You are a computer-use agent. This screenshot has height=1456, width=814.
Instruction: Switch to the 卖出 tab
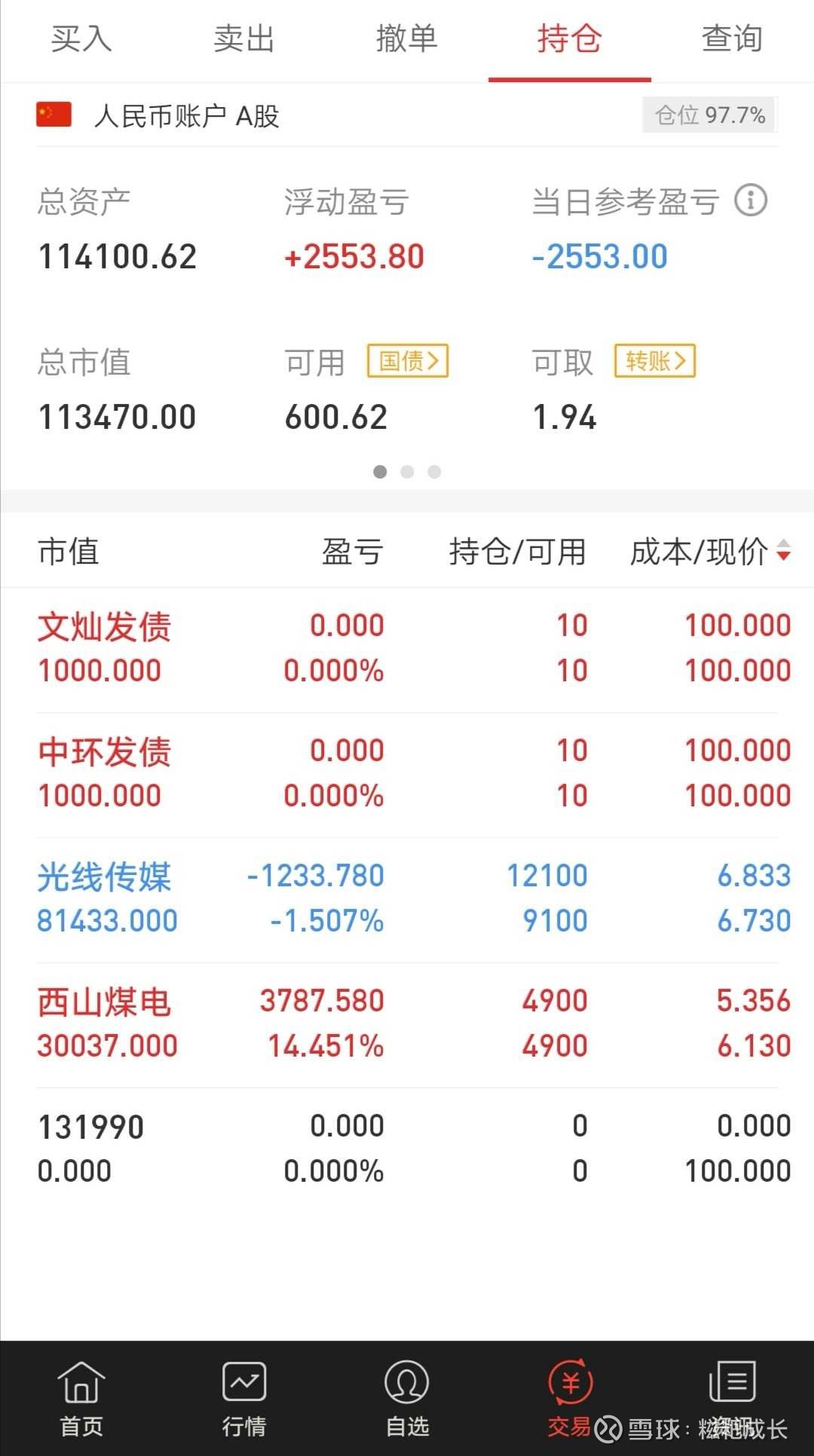tap(244, 39)
